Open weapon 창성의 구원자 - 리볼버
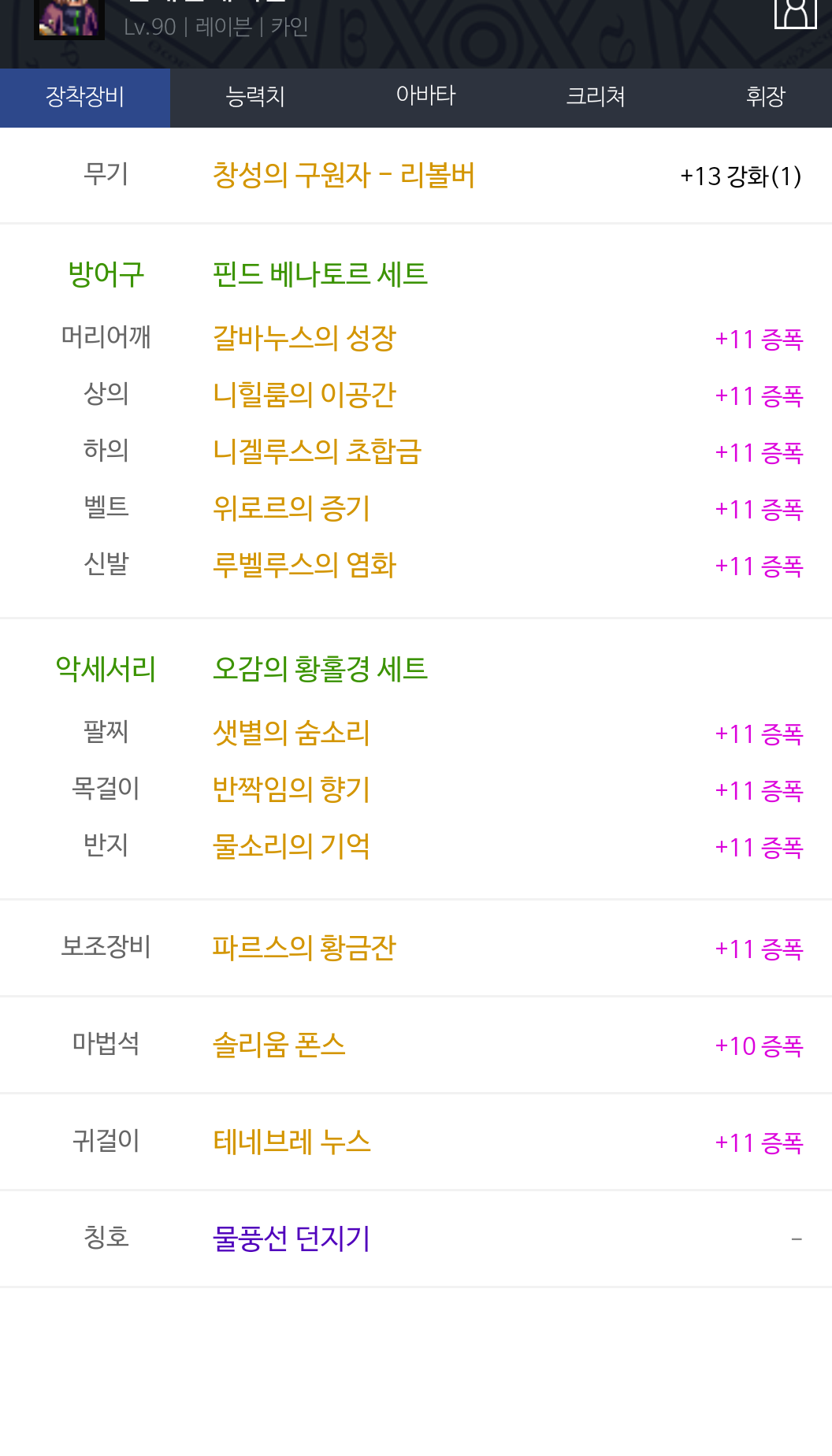The height and width of the screenshot is (1456, 832). click(x=344, y=175)
